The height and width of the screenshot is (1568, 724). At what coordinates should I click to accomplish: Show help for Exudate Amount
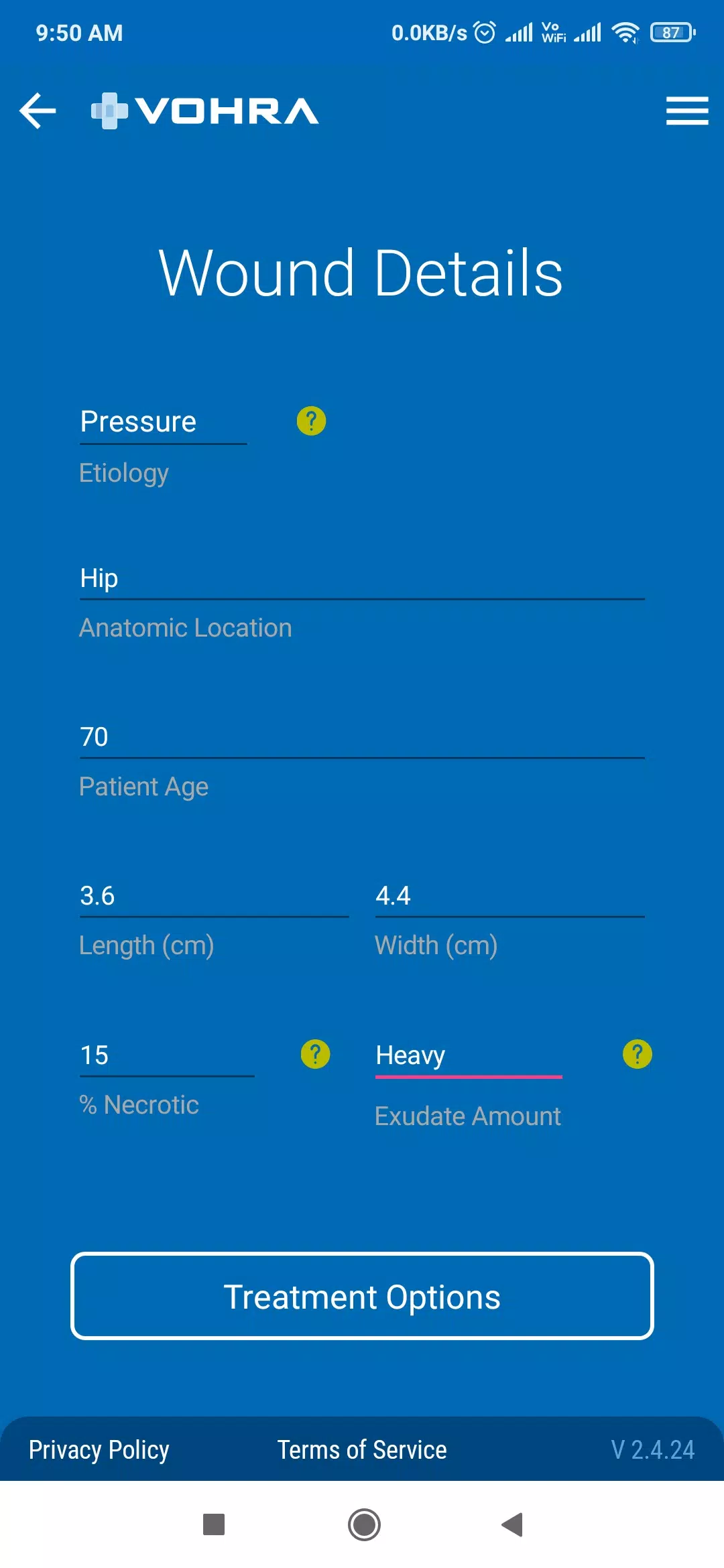point(637,1054)
